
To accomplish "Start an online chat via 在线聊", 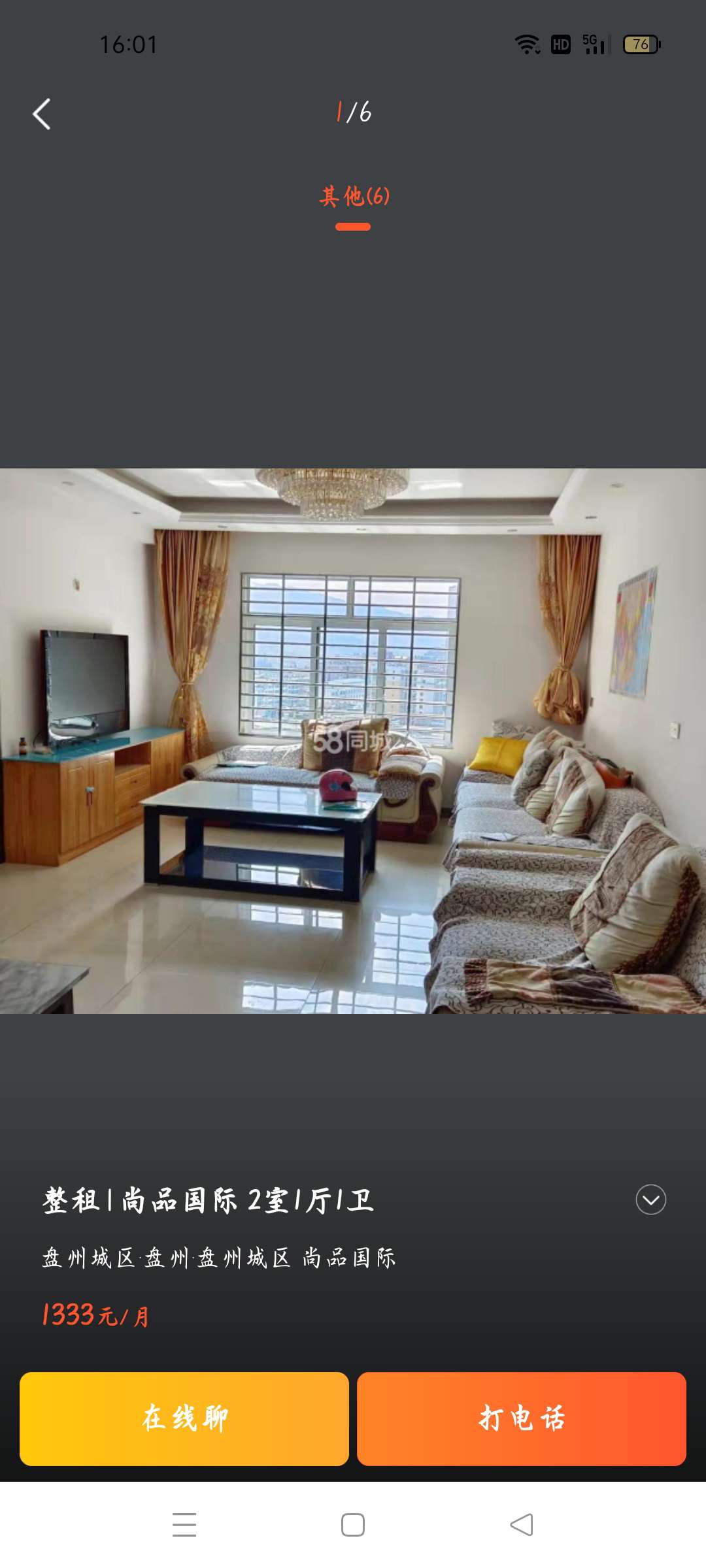I will click(x=184, y=1419).
